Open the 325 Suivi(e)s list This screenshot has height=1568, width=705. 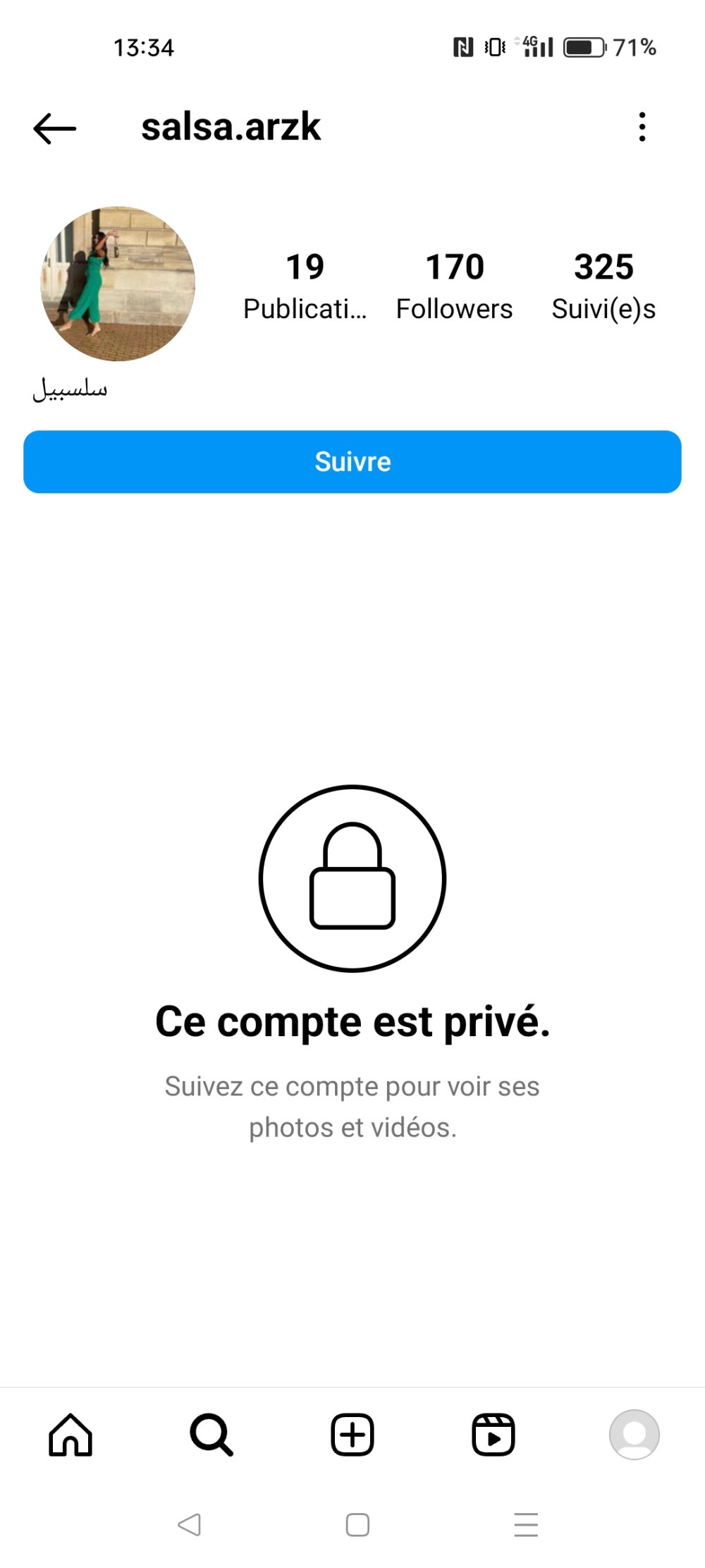point(603,286)
